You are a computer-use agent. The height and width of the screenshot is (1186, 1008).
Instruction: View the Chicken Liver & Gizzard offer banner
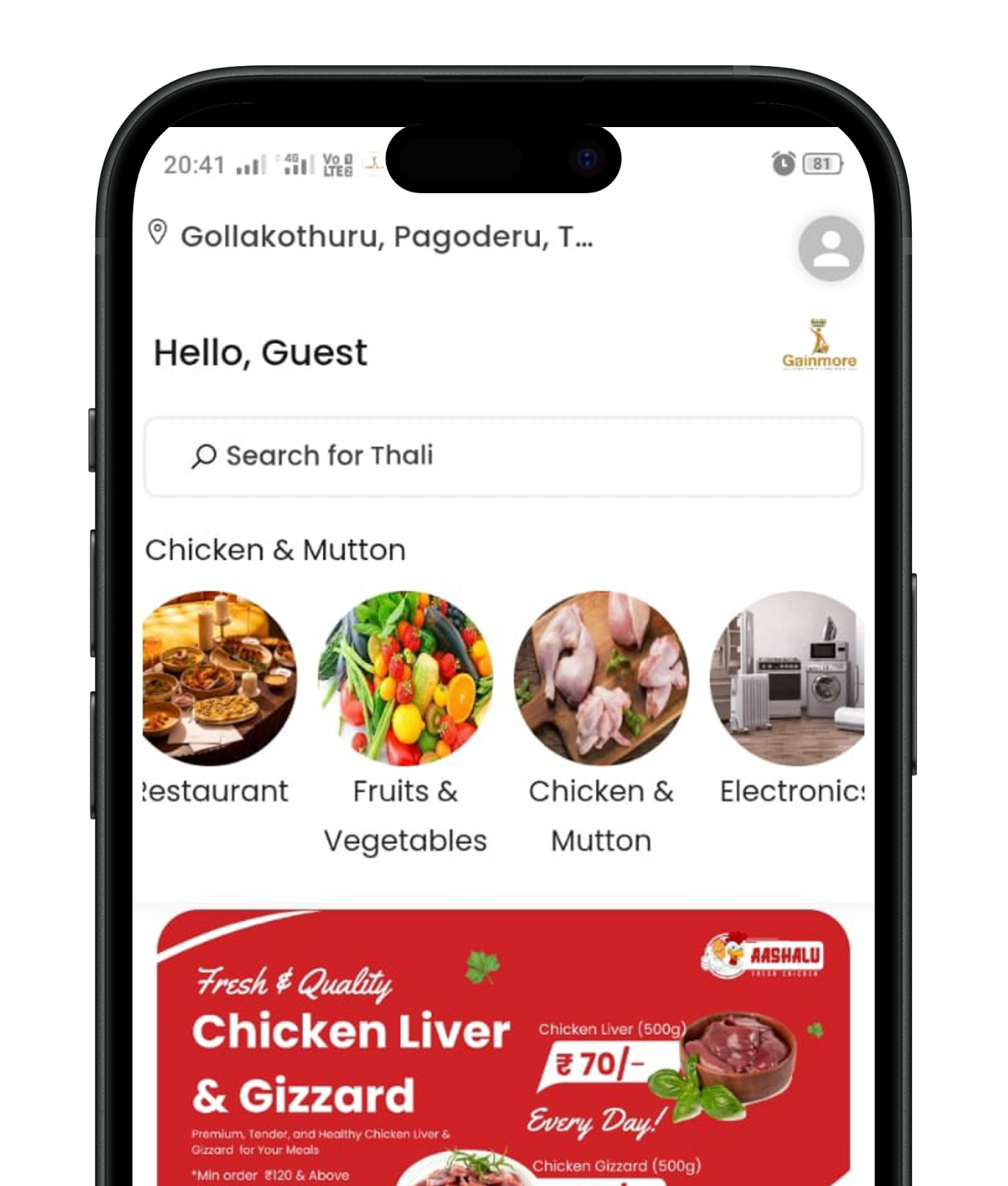point(503,1051)
